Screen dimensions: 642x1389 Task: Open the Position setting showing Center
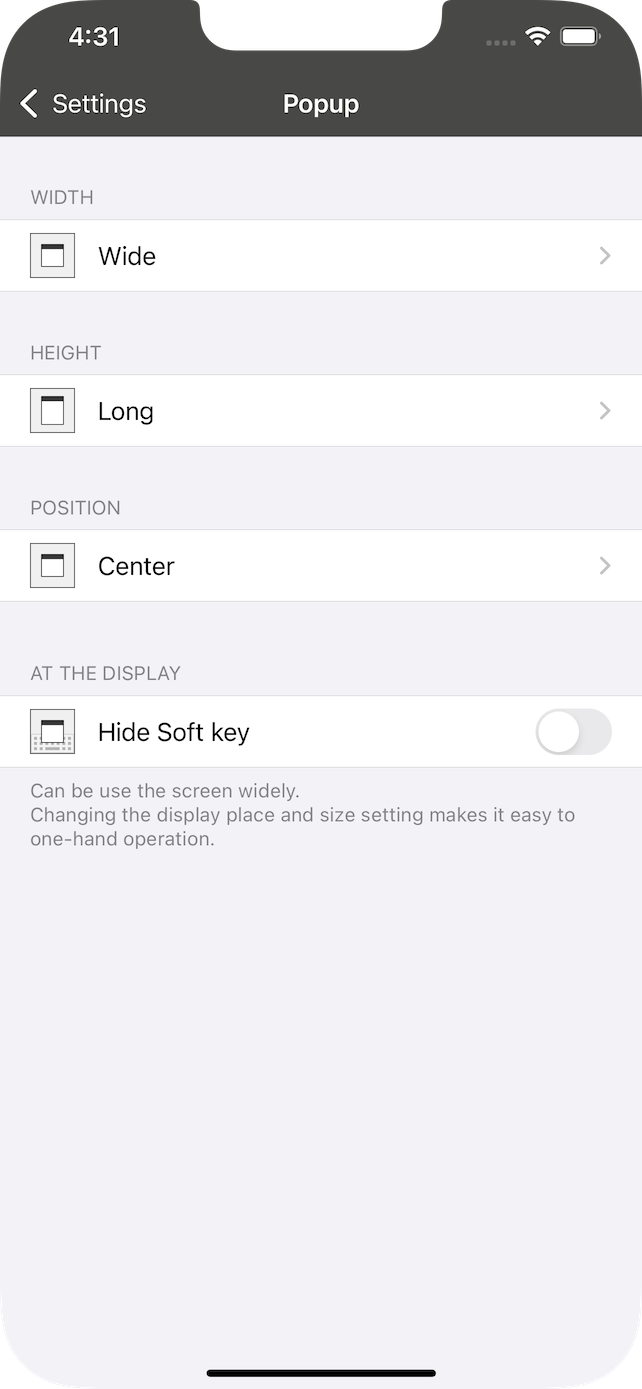click(321, 566)
